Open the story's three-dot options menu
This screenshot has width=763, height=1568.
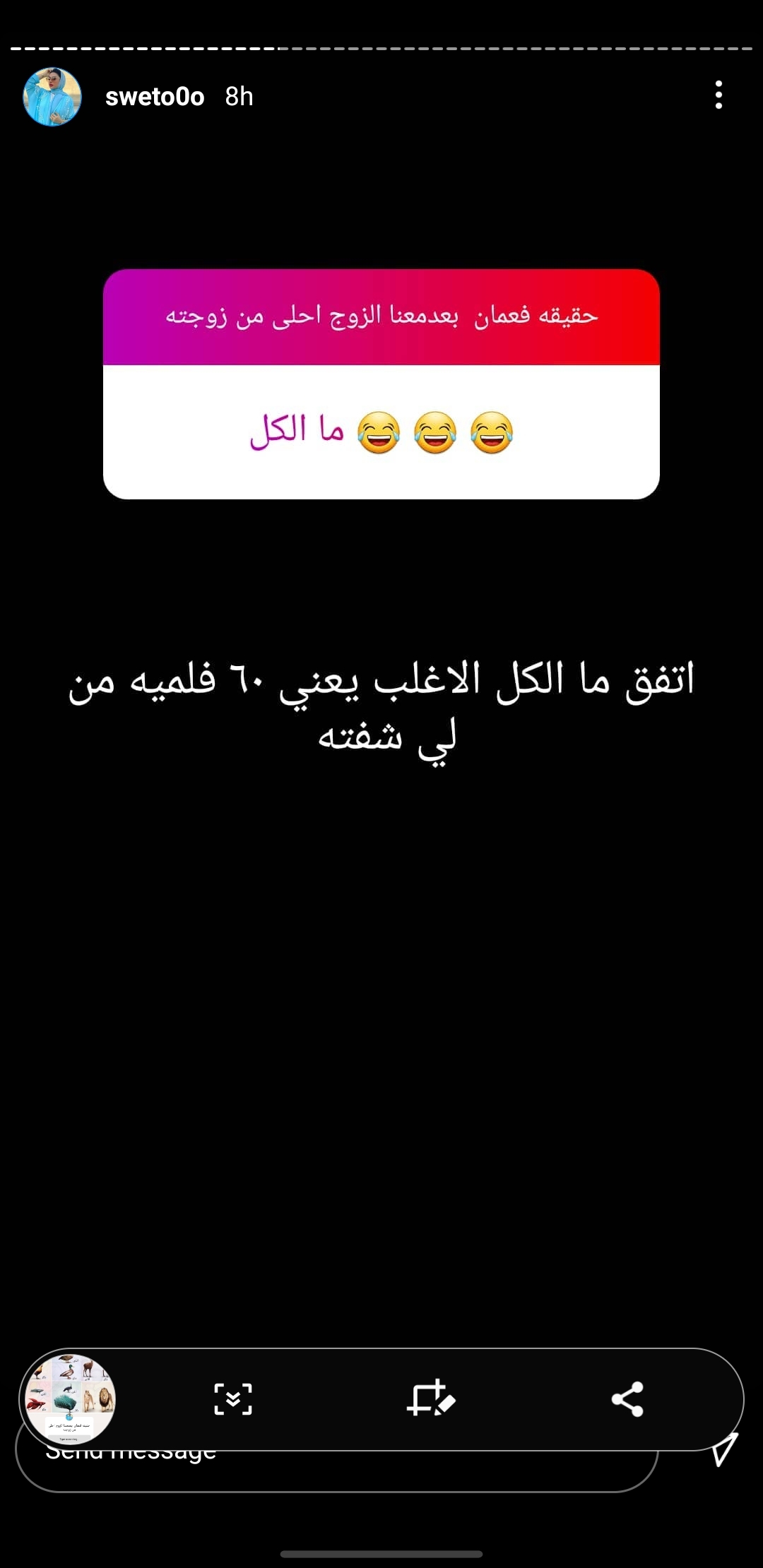coord(718,95)
